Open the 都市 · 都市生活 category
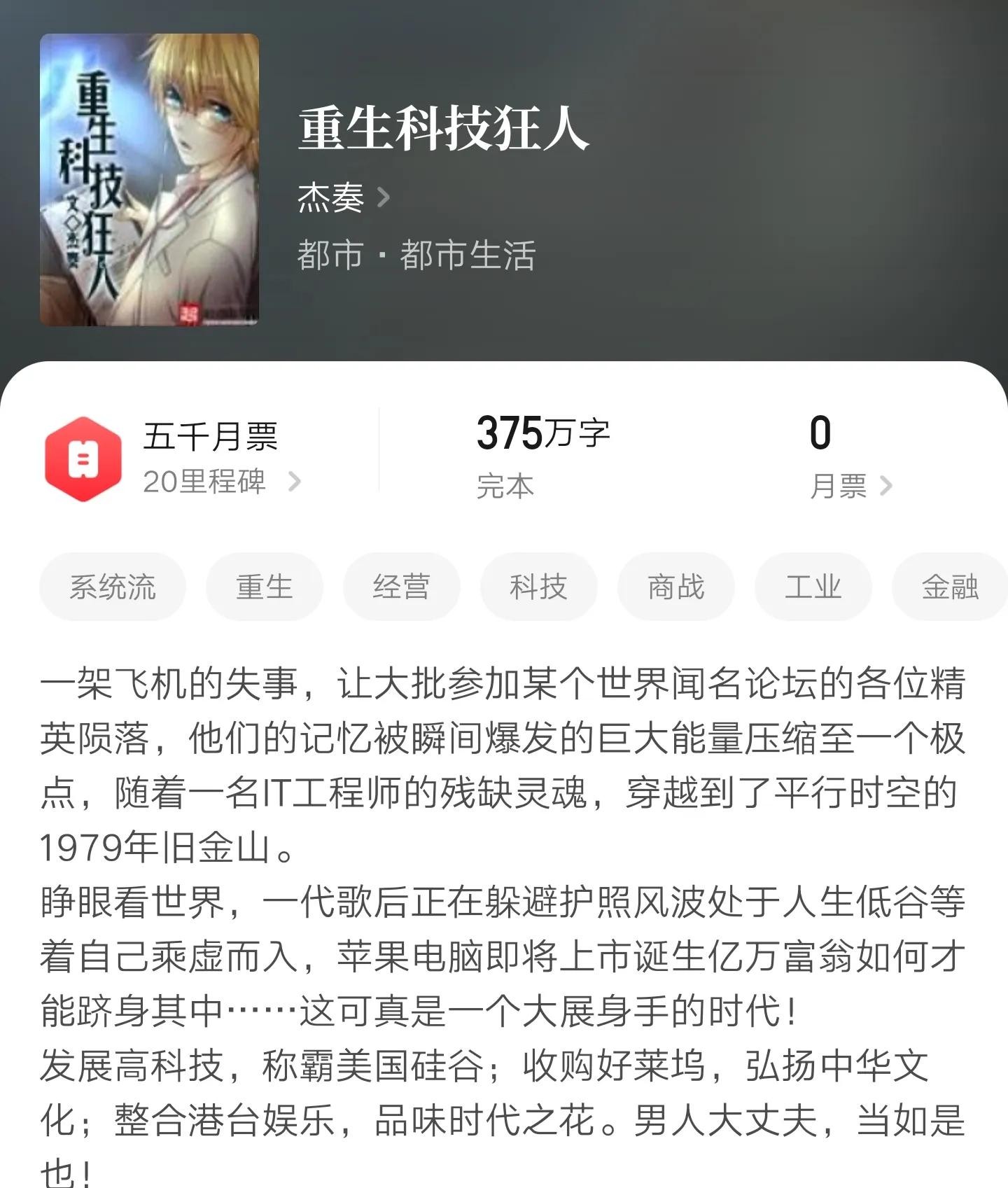 [x=416, y=255]
